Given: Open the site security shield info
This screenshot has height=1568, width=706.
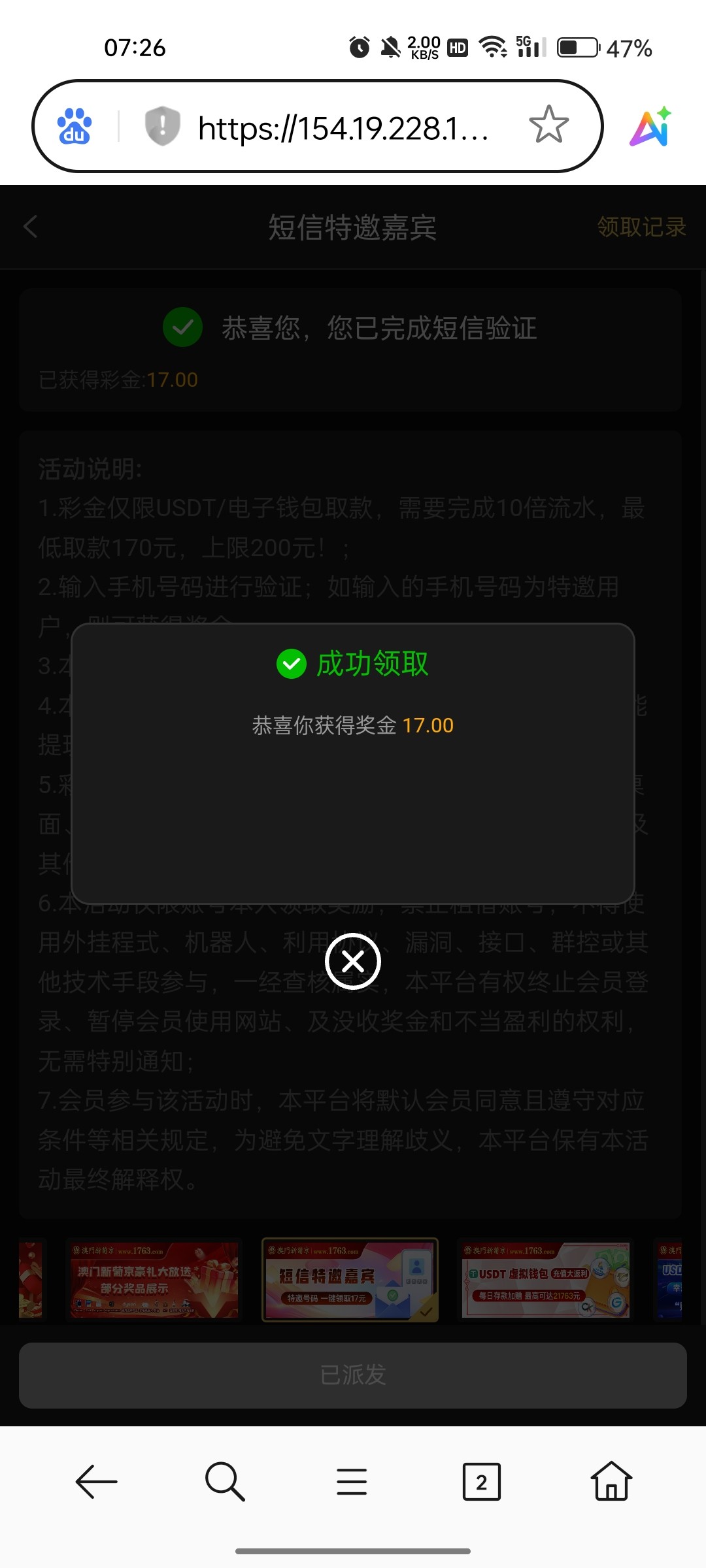Looking at the screenshot, I should click(162, 125).
